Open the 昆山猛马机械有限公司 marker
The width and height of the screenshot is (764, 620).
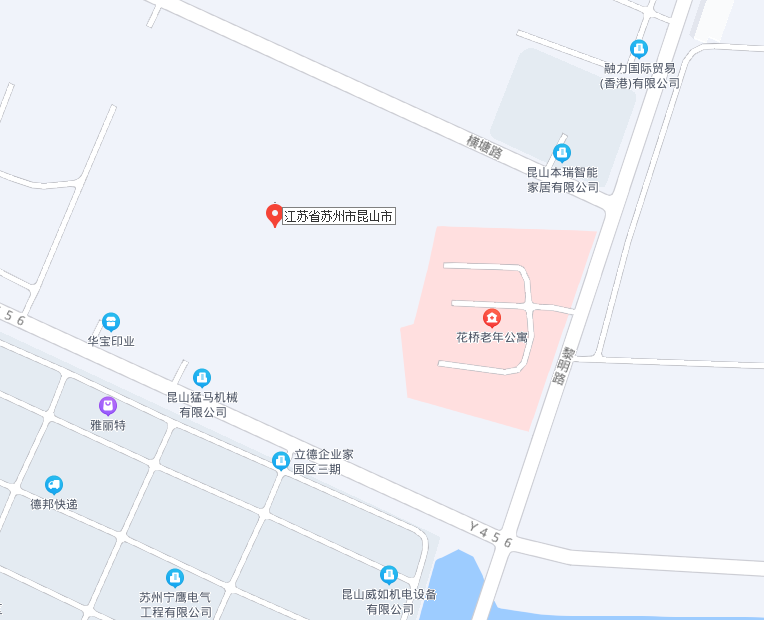pyautogui.click(x=202, y=378)
